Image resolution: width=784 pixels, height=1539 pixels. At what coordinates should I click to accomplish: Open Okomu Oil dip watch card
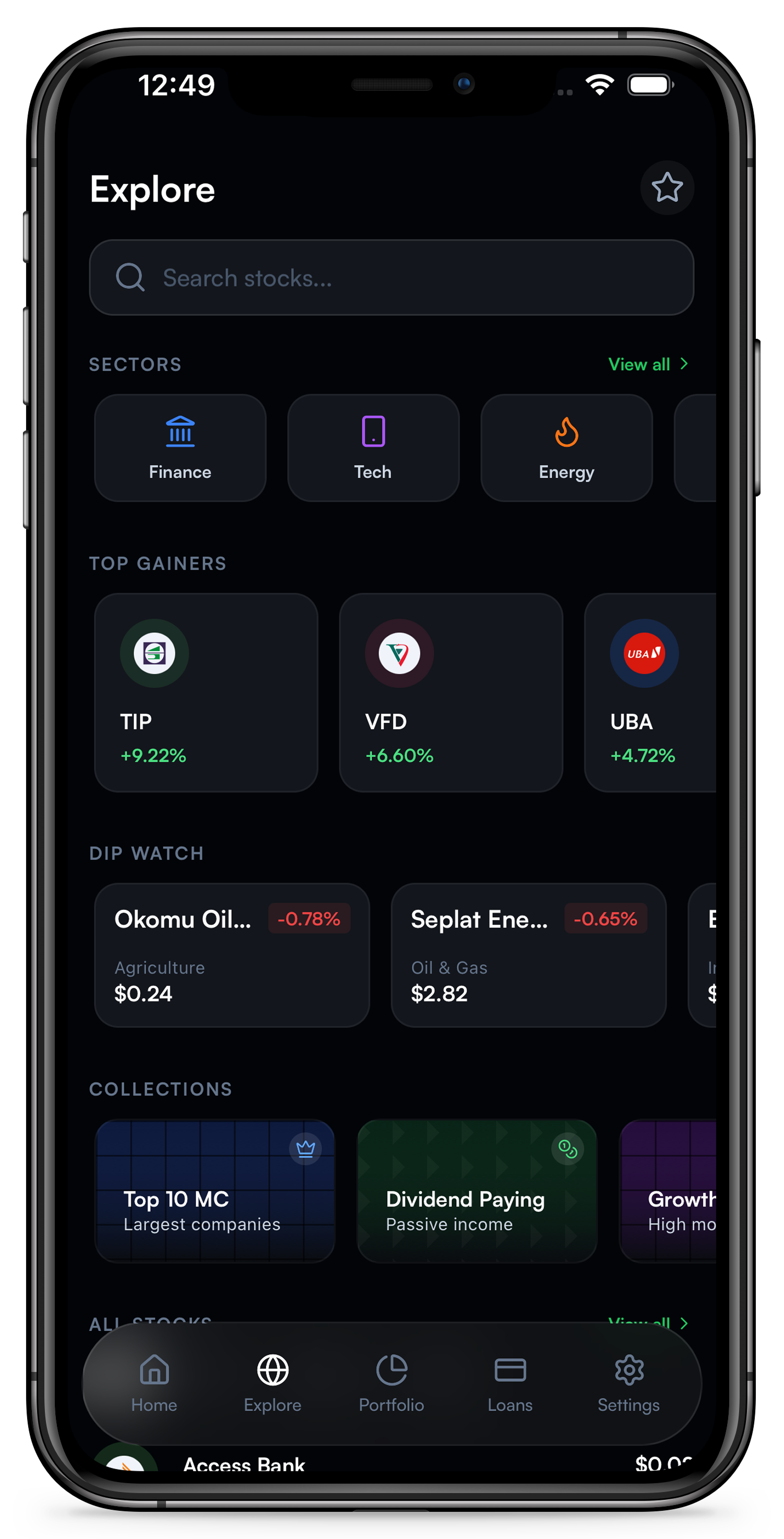(232, 955)
